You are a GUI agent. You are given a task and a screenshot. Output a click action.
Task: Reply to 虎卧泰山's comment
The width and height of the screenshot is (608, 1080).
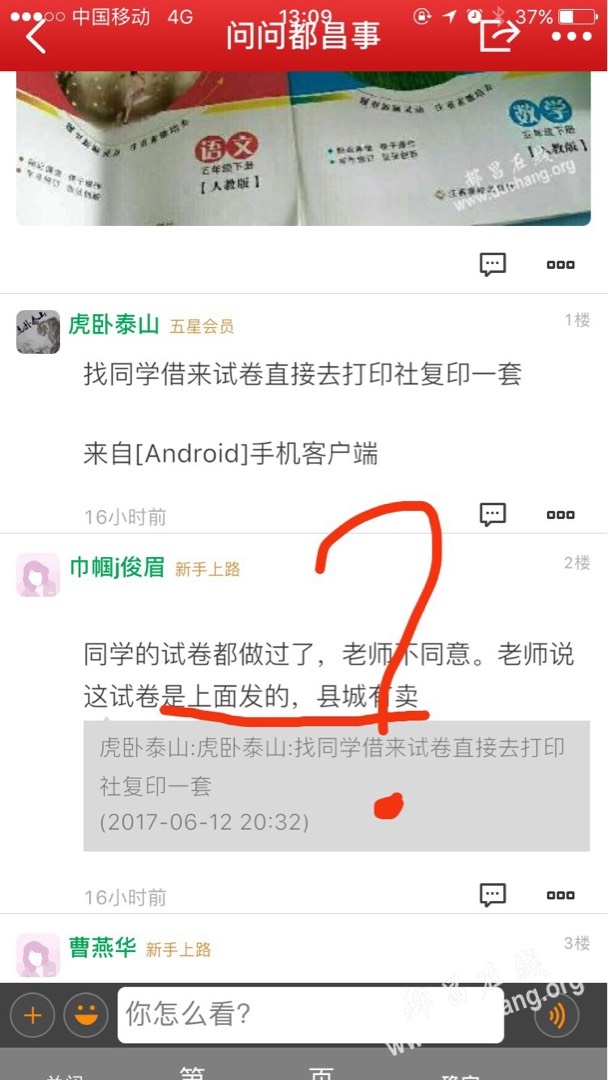click(x=492, y=514)
